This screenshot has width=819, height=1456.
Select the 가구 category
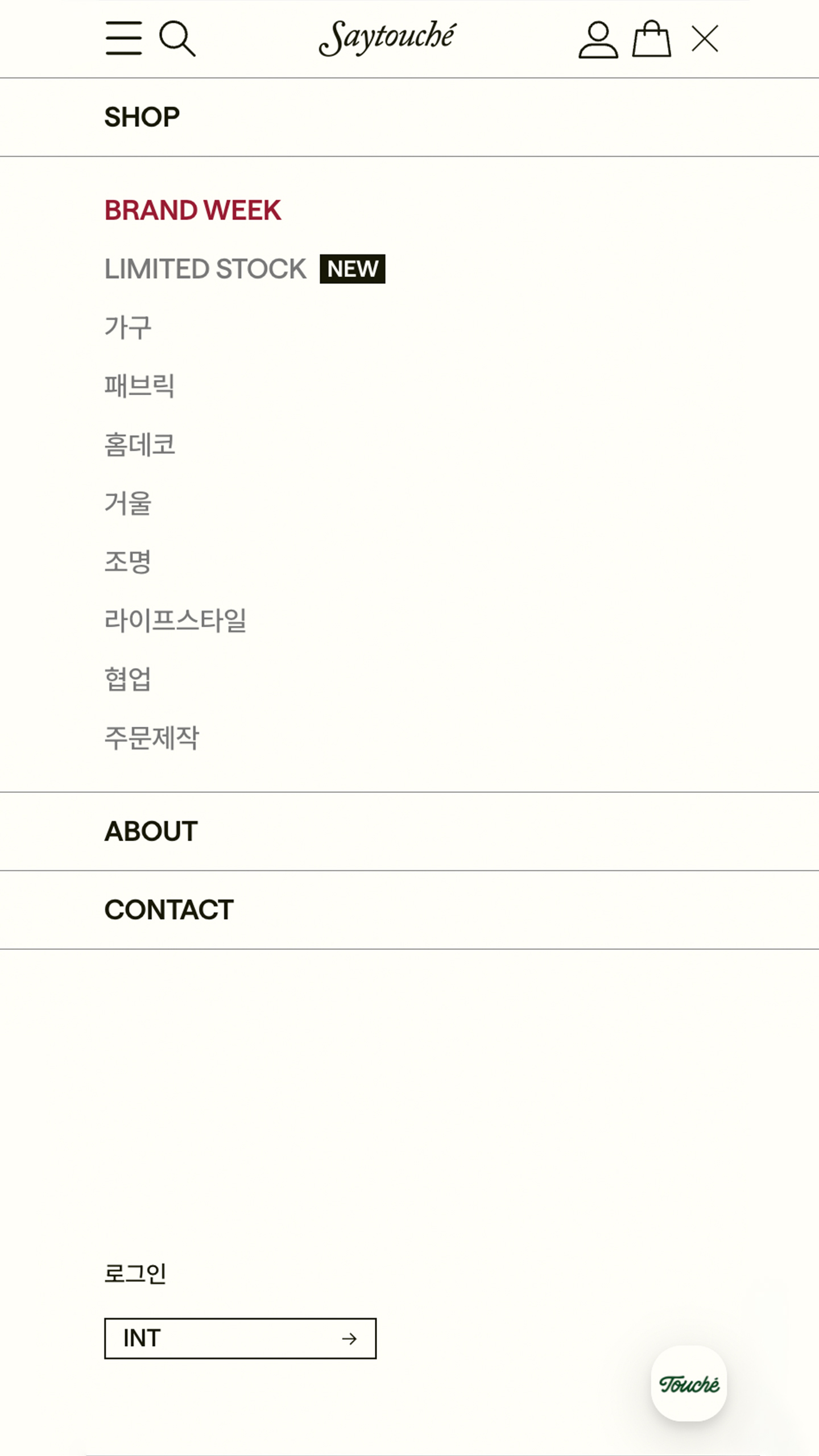point(128,328)
